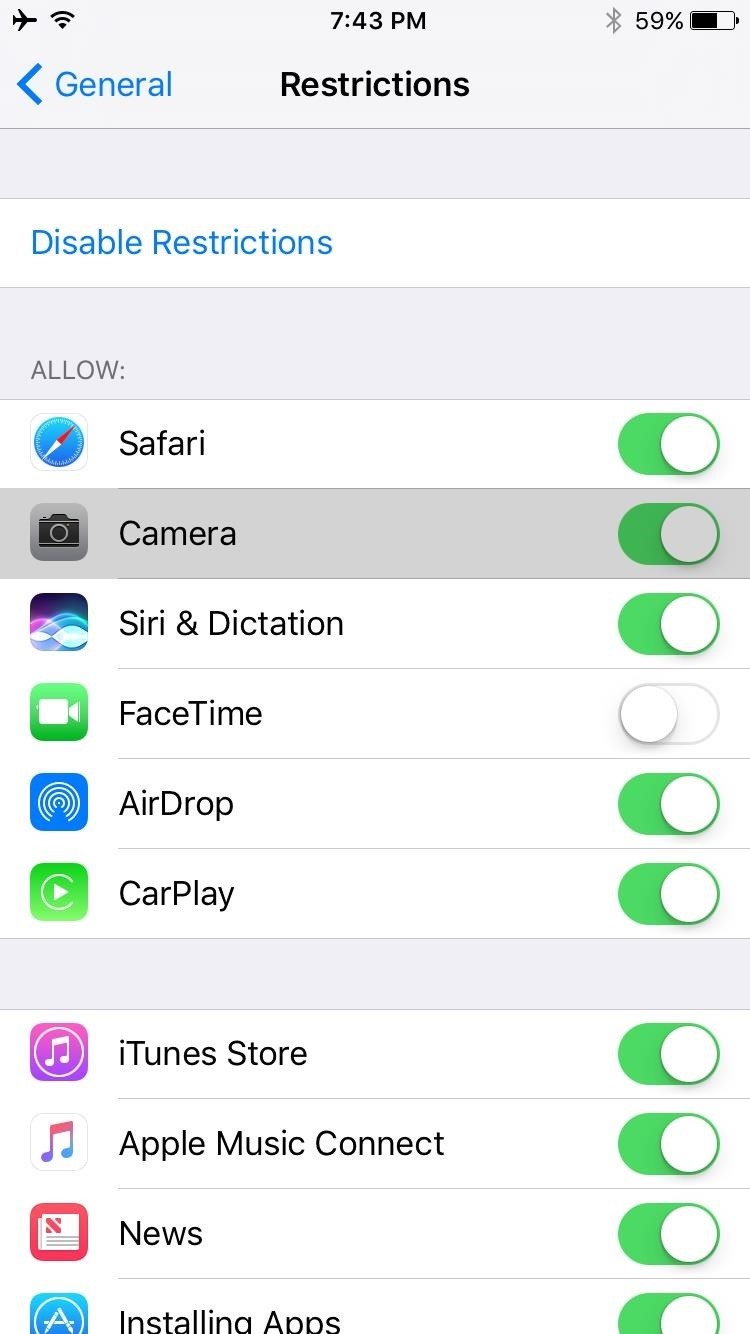Turn off the AirDrop switch

[668, 803]
